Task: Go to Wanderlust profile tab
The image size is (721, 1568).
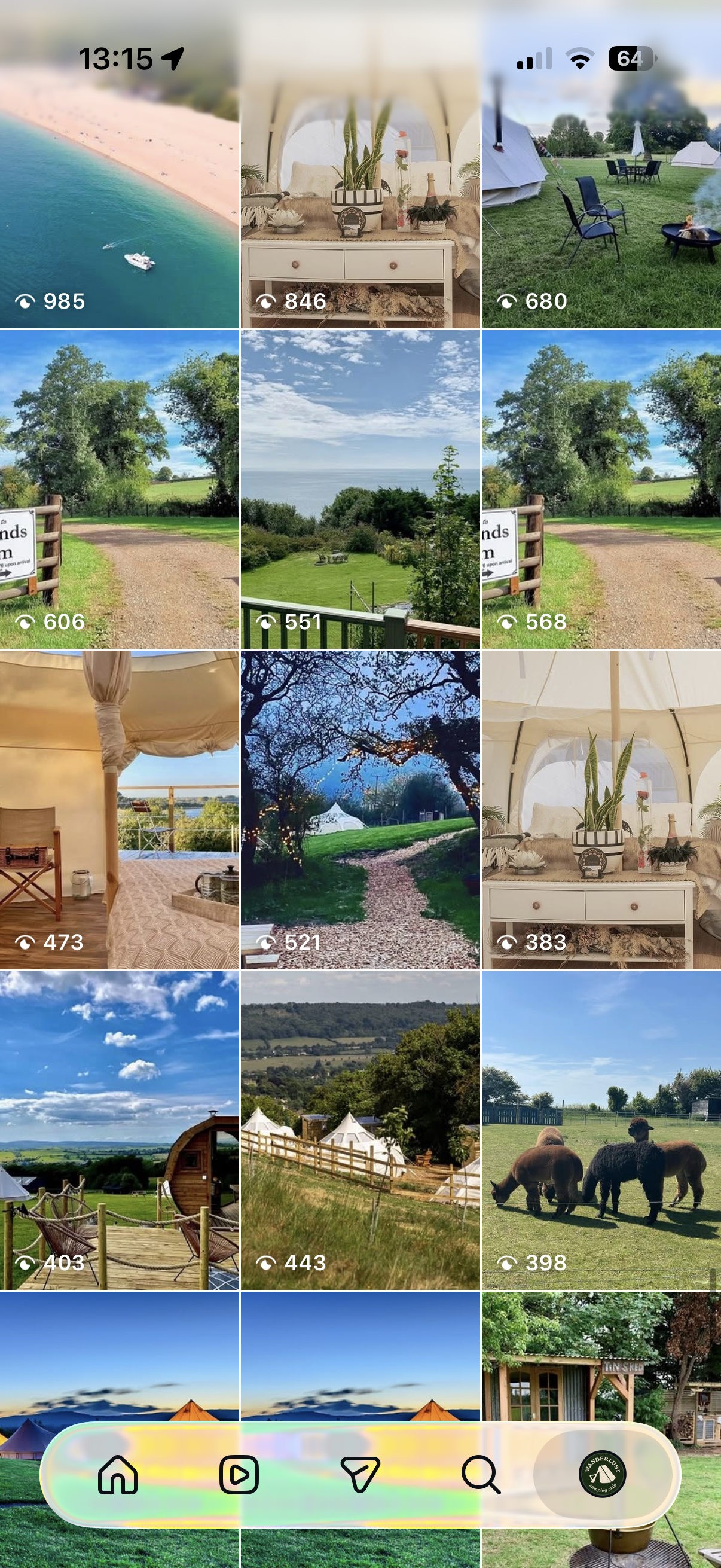Action: point(603,1474)
